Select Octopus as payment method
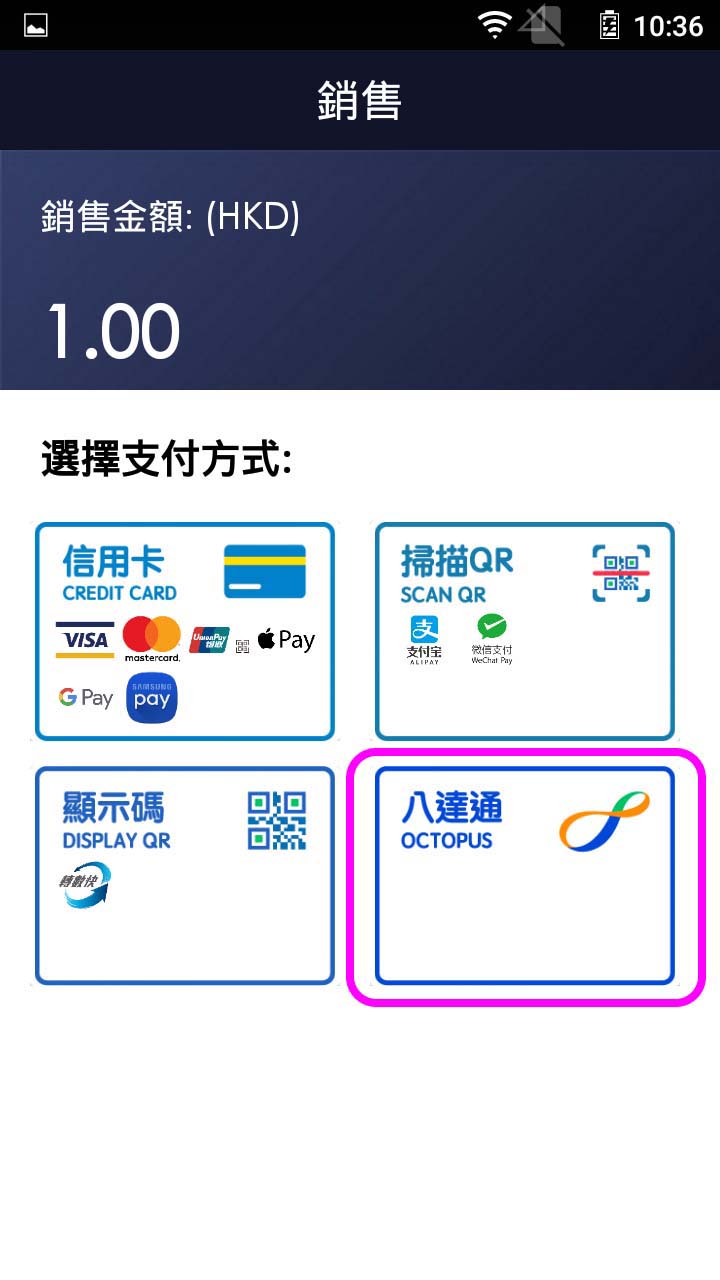 click(x=524, y=875)
